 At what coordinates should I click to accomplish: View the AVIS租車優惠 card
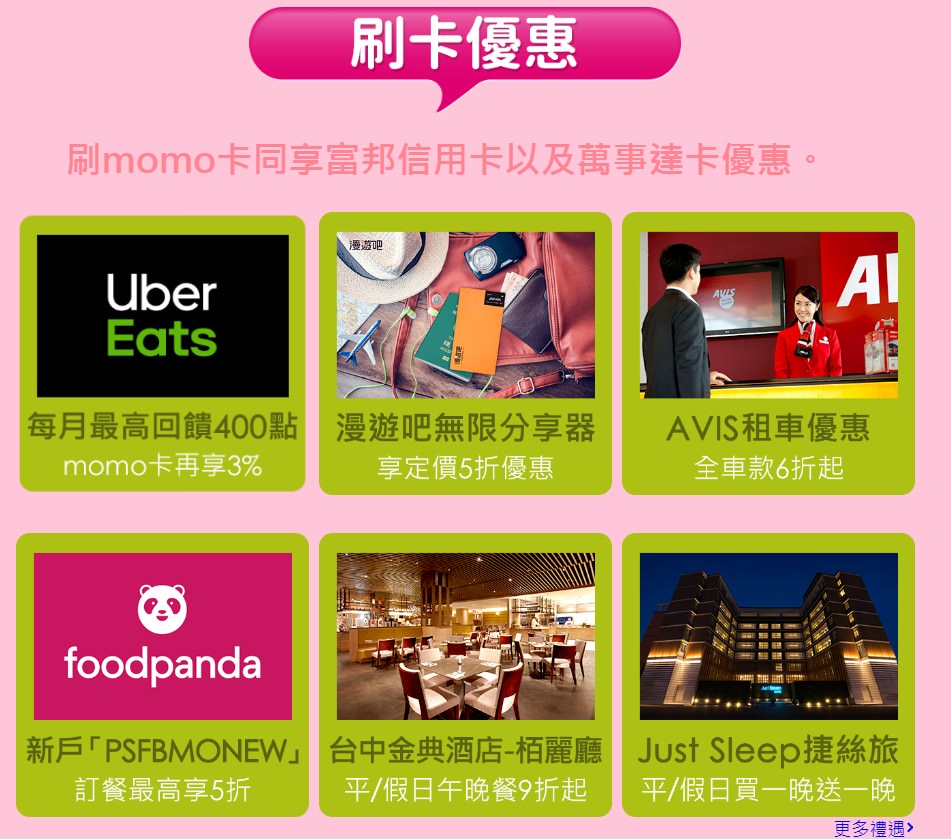[x=768, y=352]
